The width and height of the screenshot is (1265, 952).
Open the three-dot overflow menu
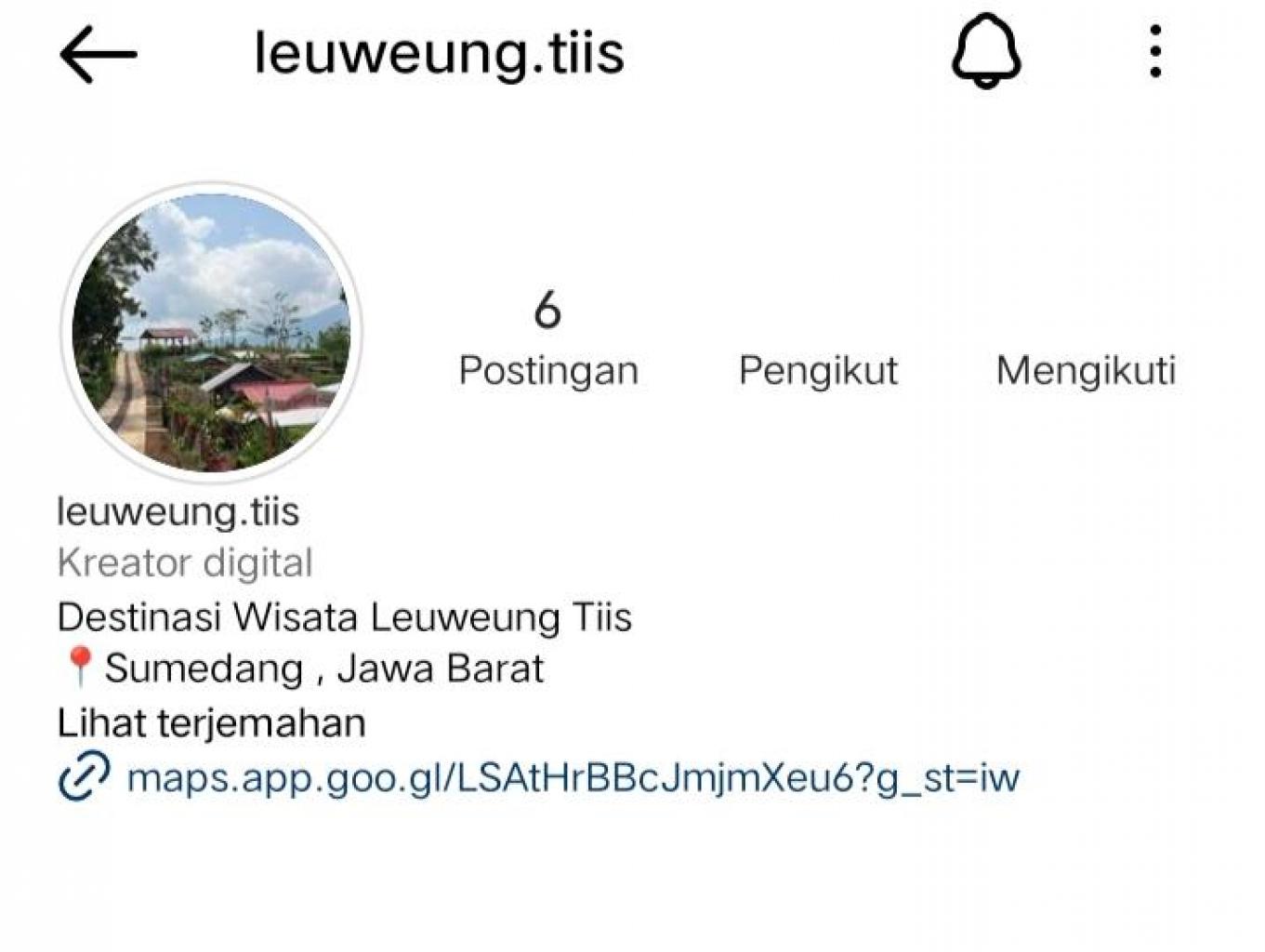point(1154,52)
